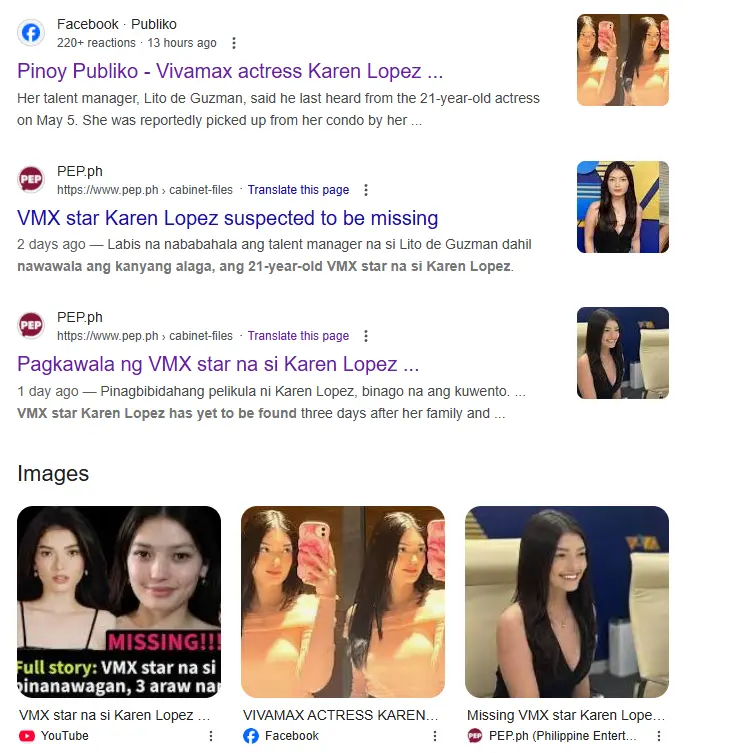Open the Pinoy Publiko Facebook result link

pyautogui.click(x=229, y=72)
